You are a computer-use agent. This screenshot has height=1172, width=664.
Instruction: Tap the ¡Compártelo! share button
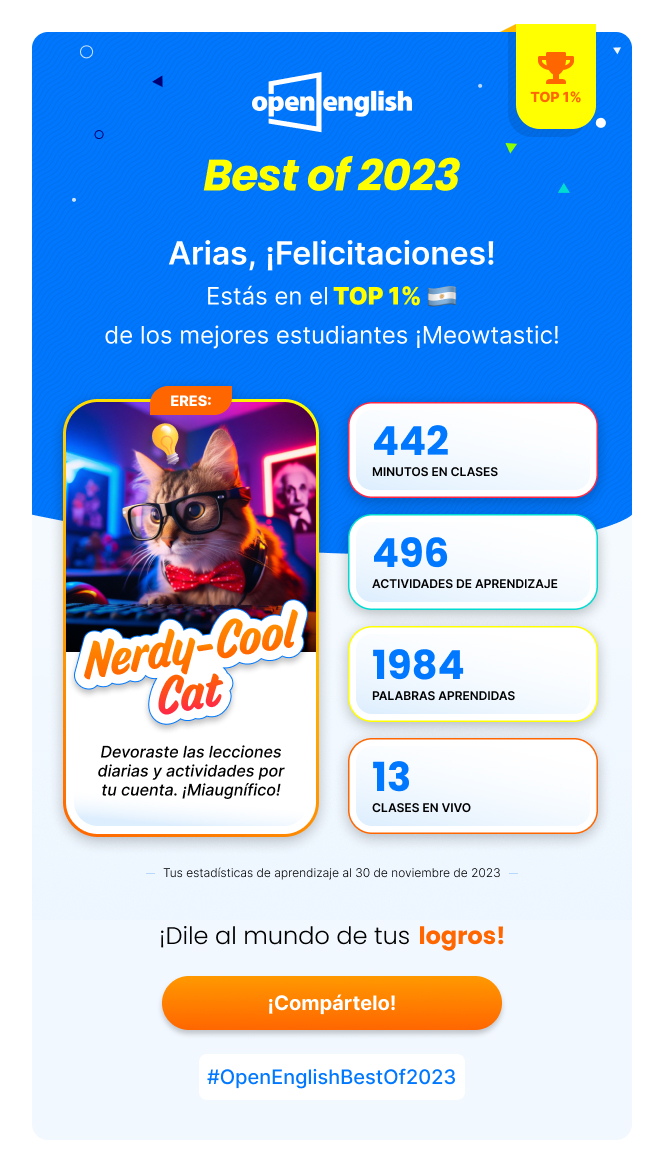point(331,1002)
